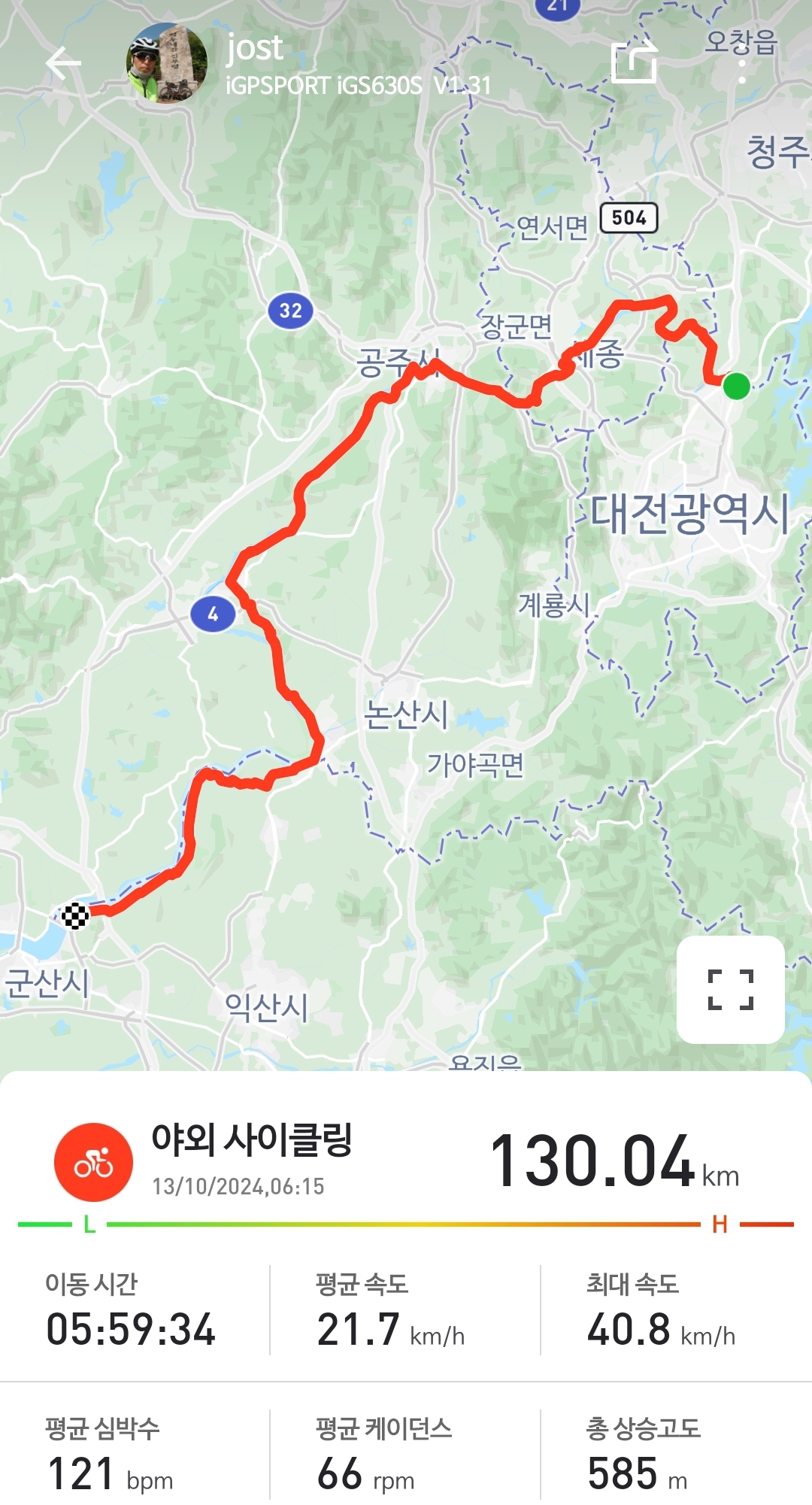Go back with the arrow icon
812x1505 pixels.
(x=63, y=63)
